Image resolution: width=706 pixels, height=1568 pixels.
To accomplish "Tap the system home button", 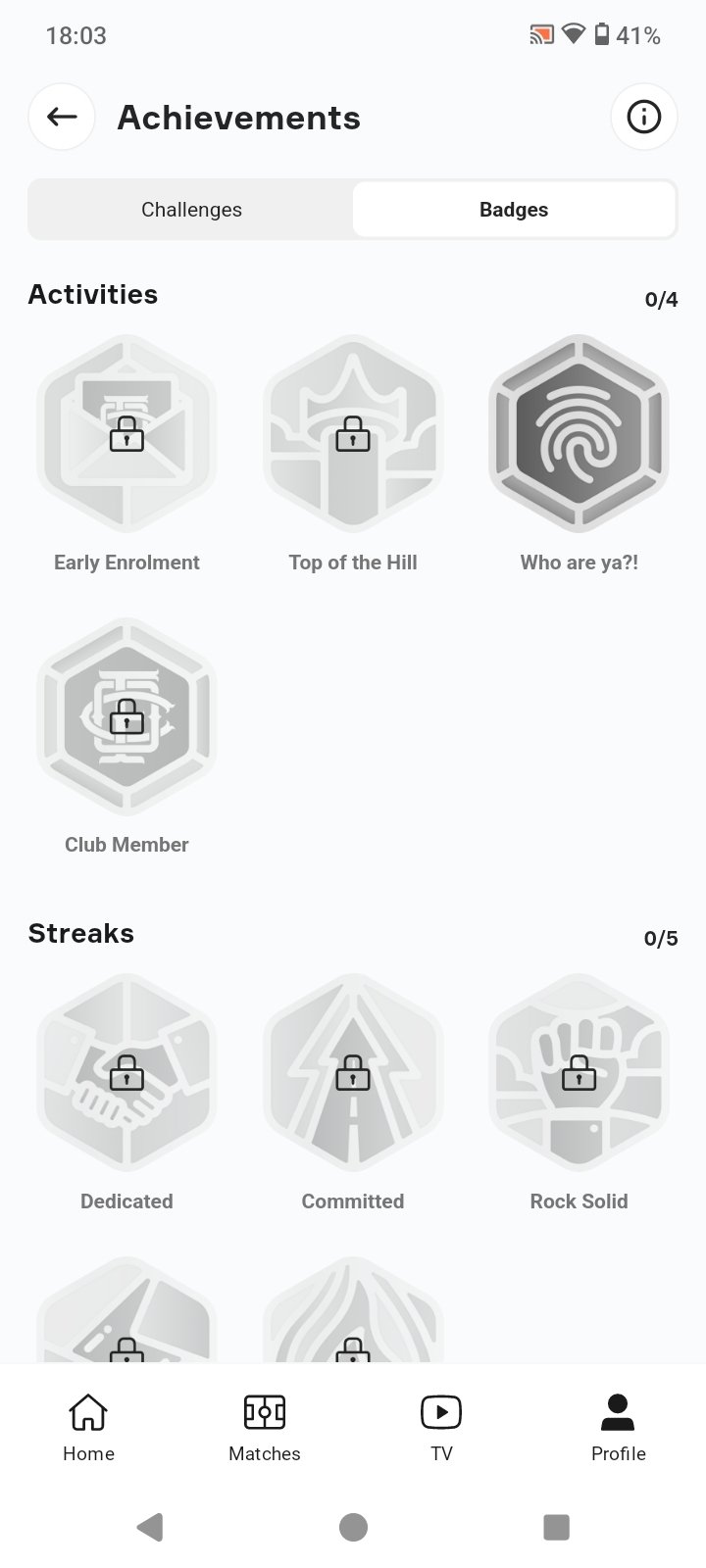I will [x=353, y=1527].
